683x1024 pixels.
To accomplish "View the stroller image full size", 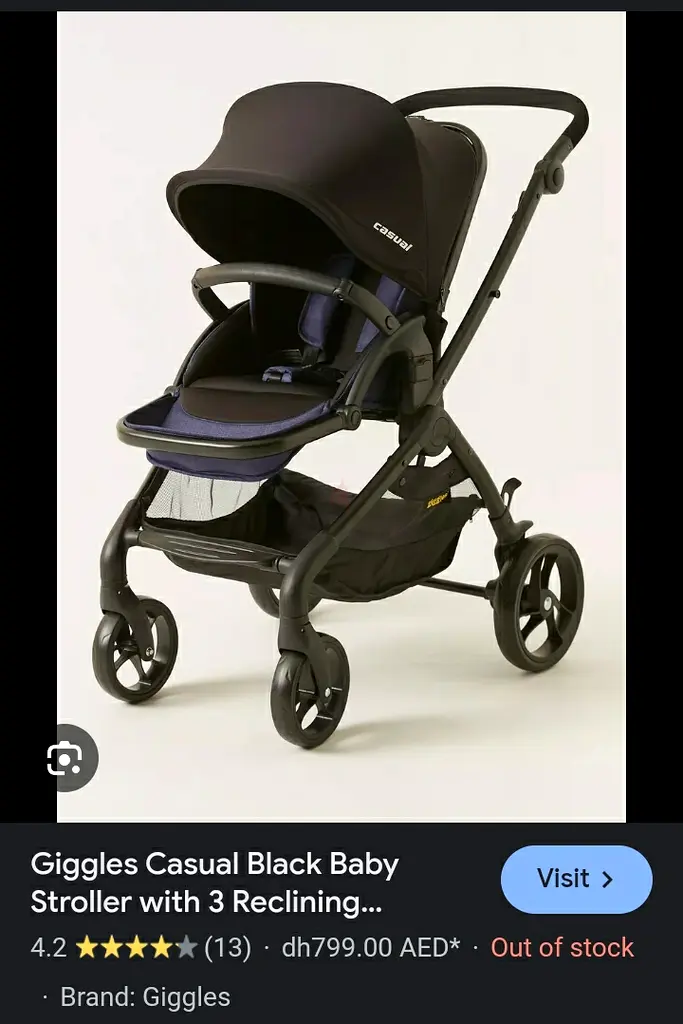I will tap(341, 416).
